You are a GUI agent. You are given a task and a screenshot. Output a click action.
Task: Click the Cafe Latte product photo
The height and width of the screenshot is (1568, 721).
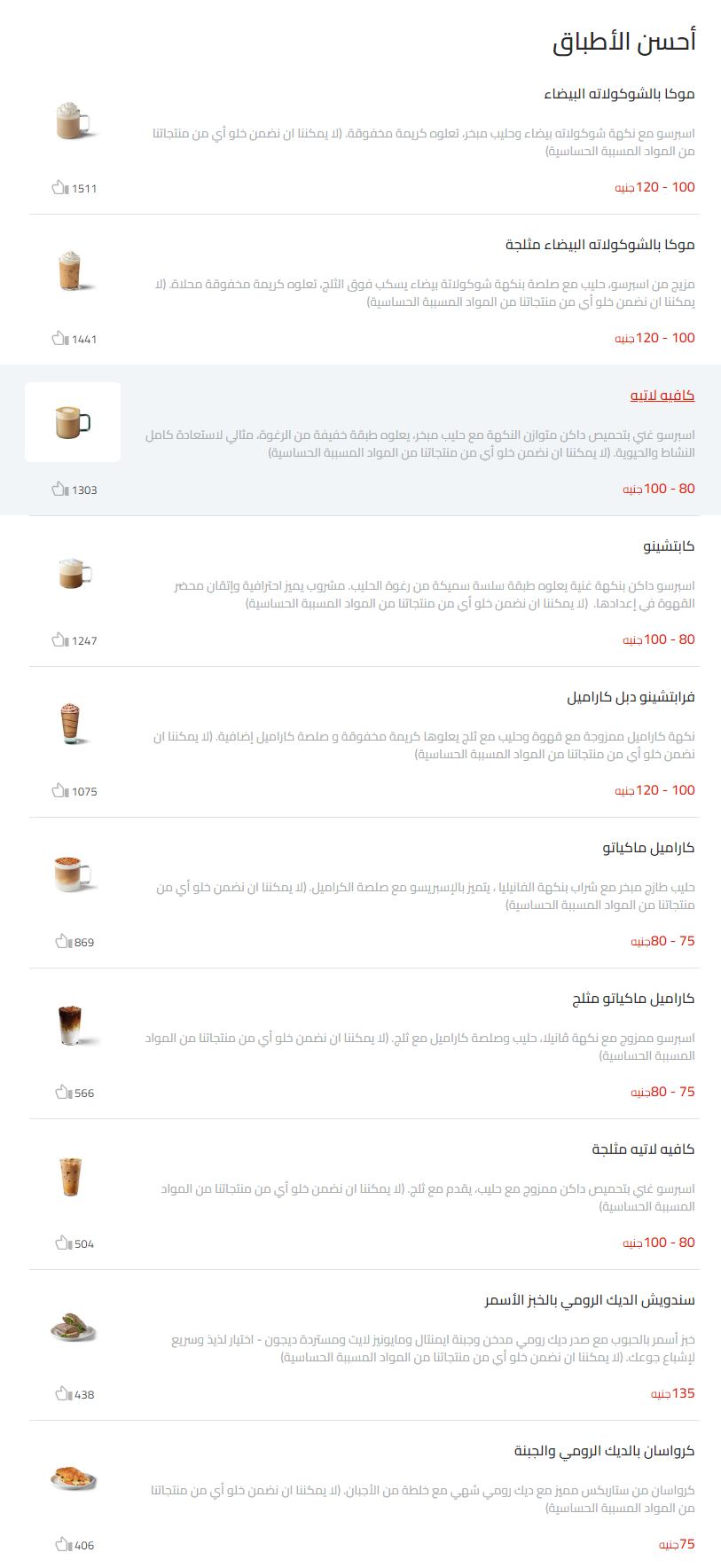(73, 421)
